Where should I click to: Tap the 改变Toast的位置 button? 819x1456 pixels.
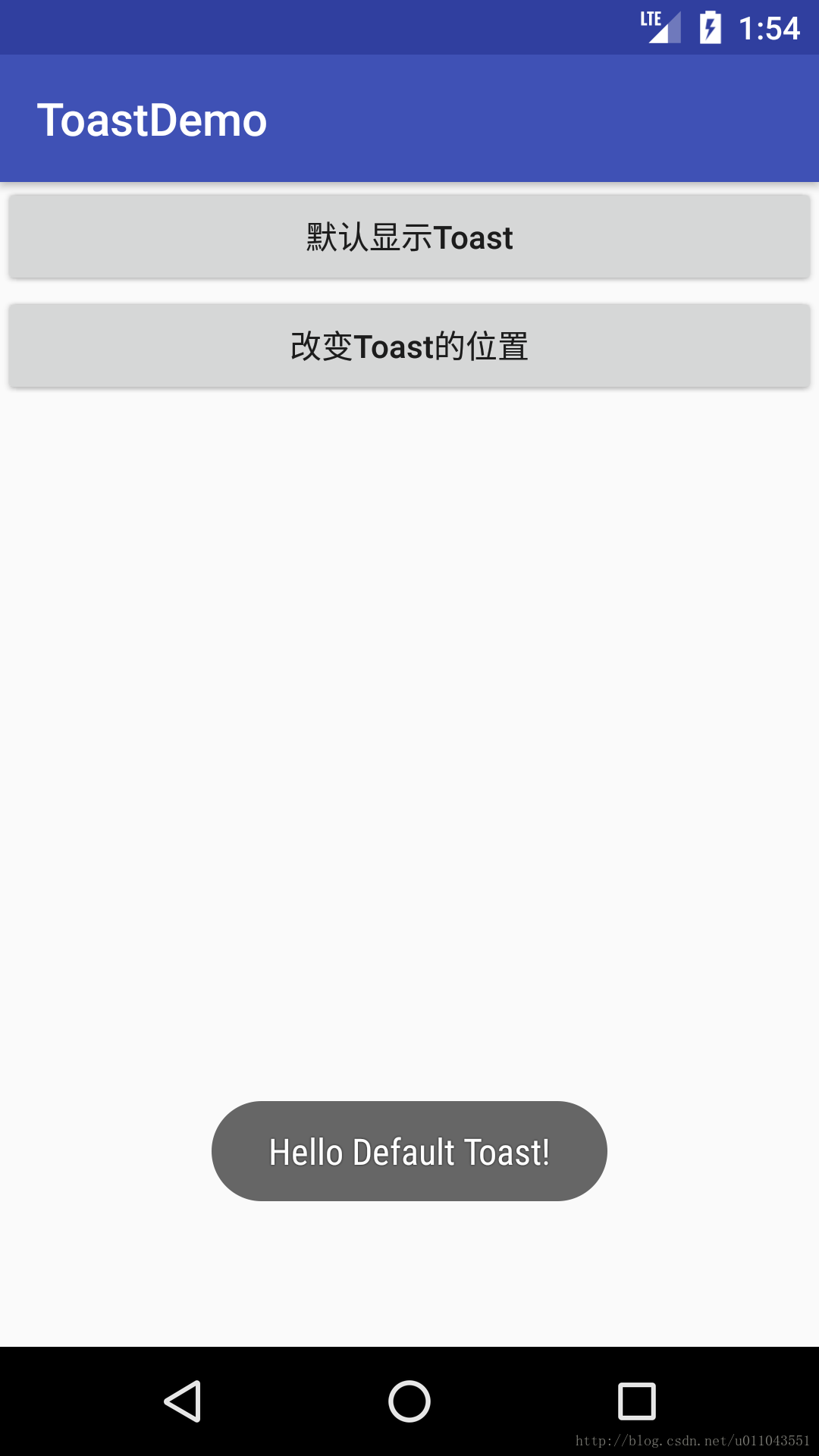(x=409, y=347)
